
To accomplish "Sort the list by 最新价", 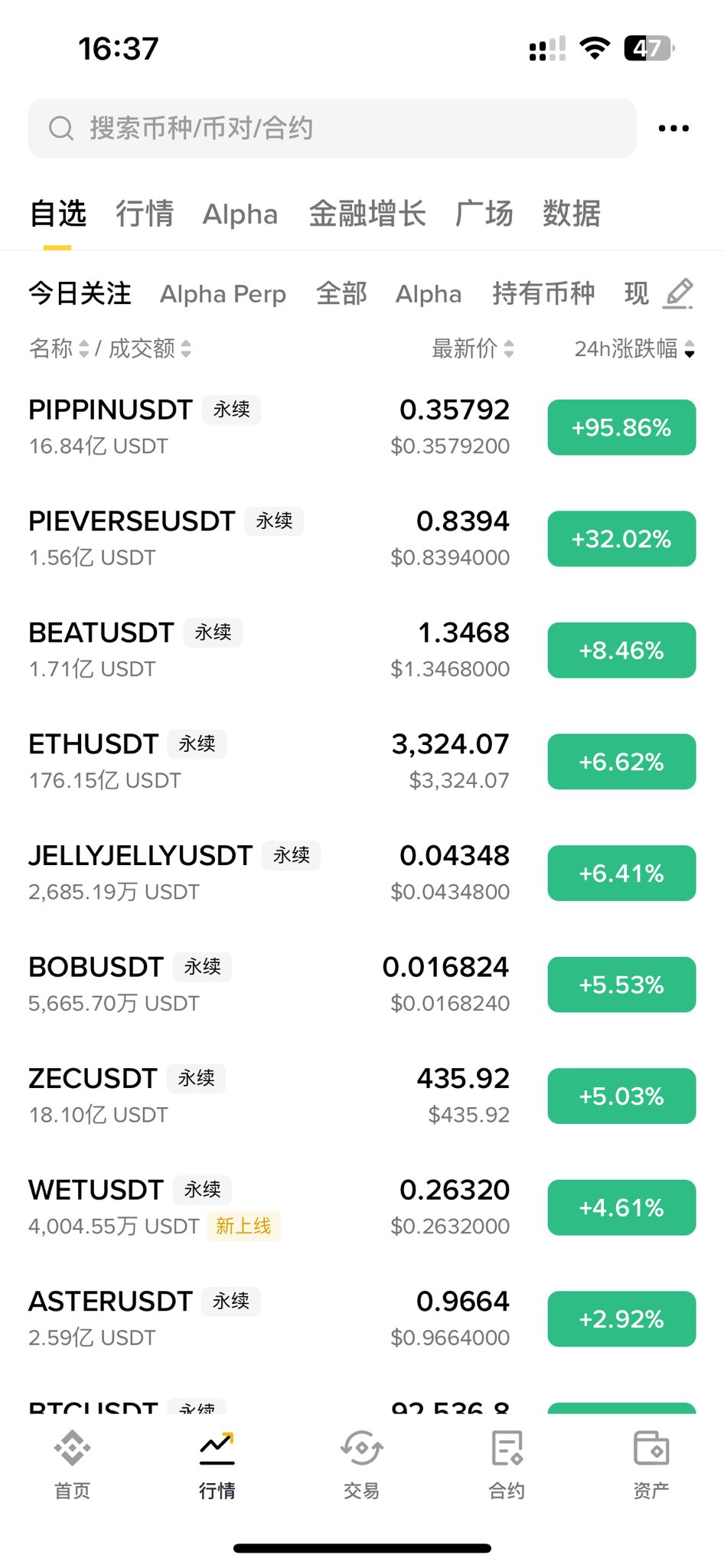I will (472, 349).
